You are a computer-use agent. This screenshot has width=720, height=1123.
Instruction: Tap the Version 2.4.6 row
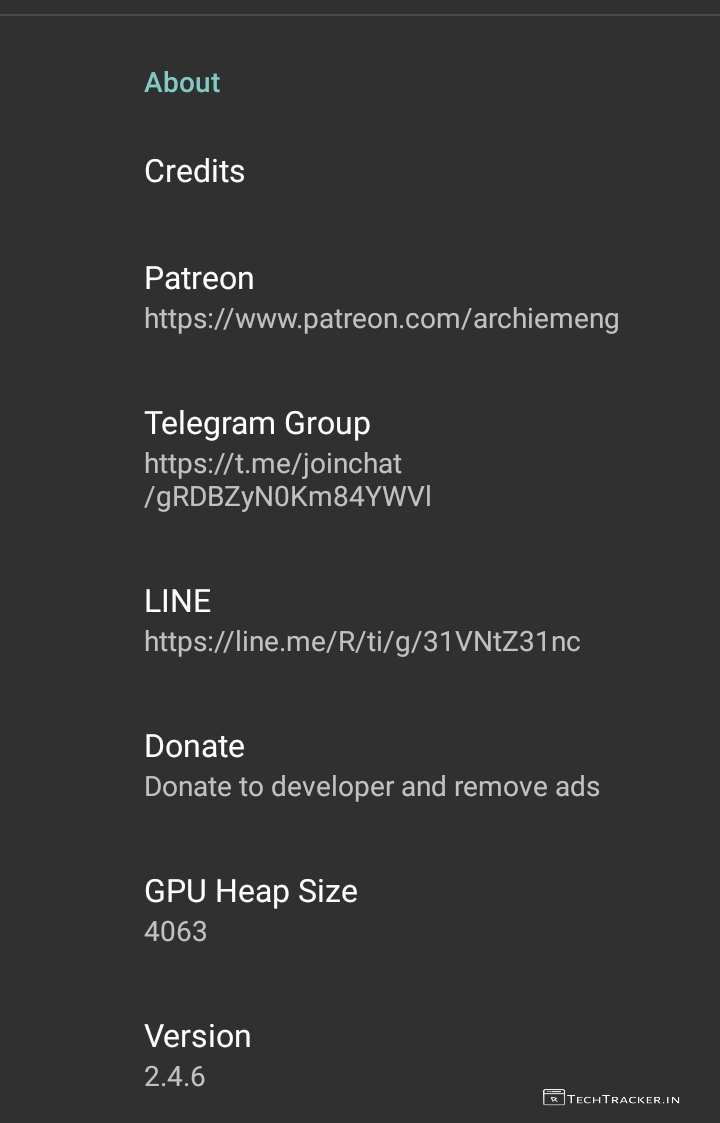pyautogui.click(x=198, y=1055)
